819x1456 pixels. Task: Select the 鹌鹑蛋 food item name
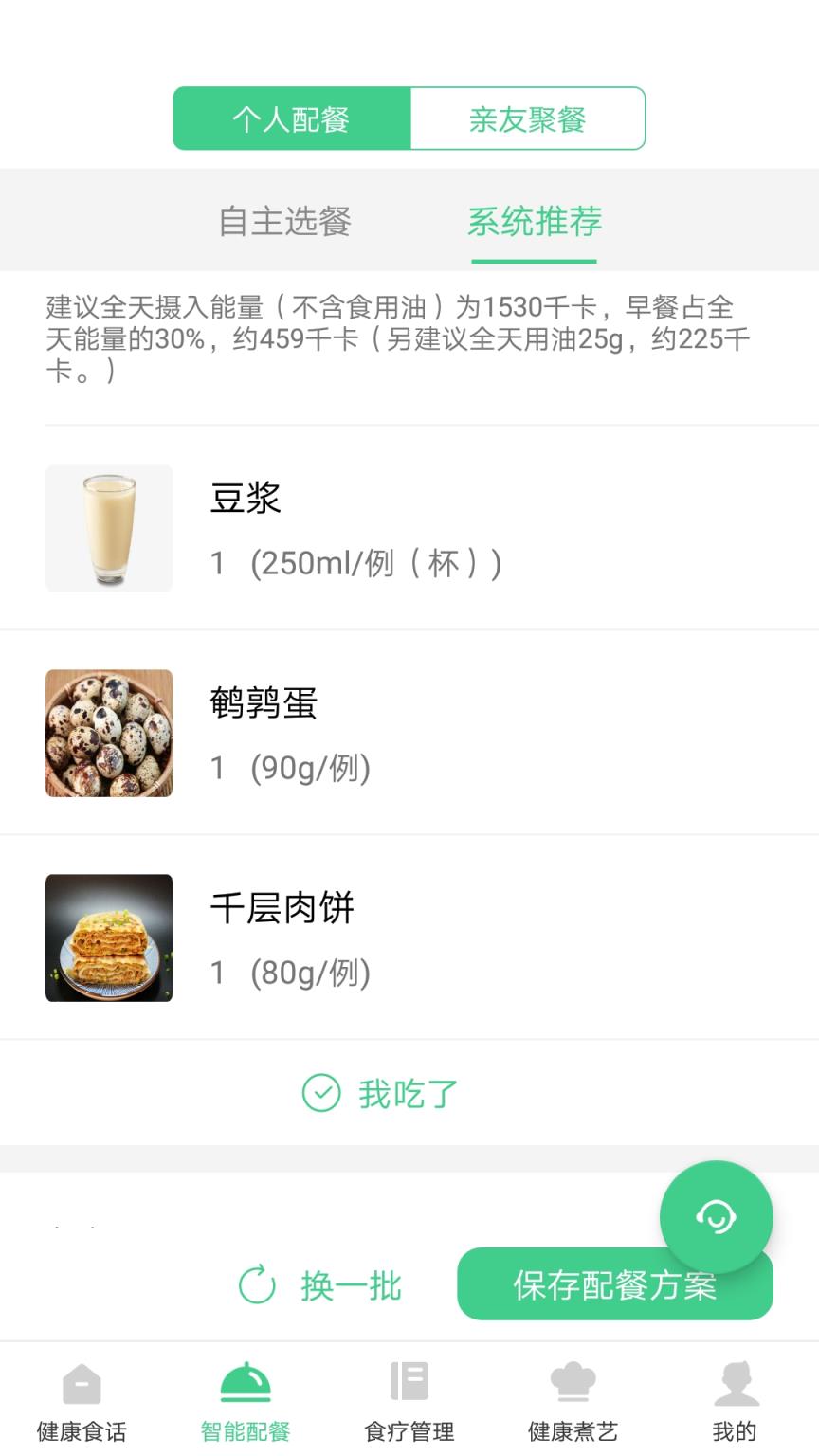pyautogui.click(x=263, y=703)
